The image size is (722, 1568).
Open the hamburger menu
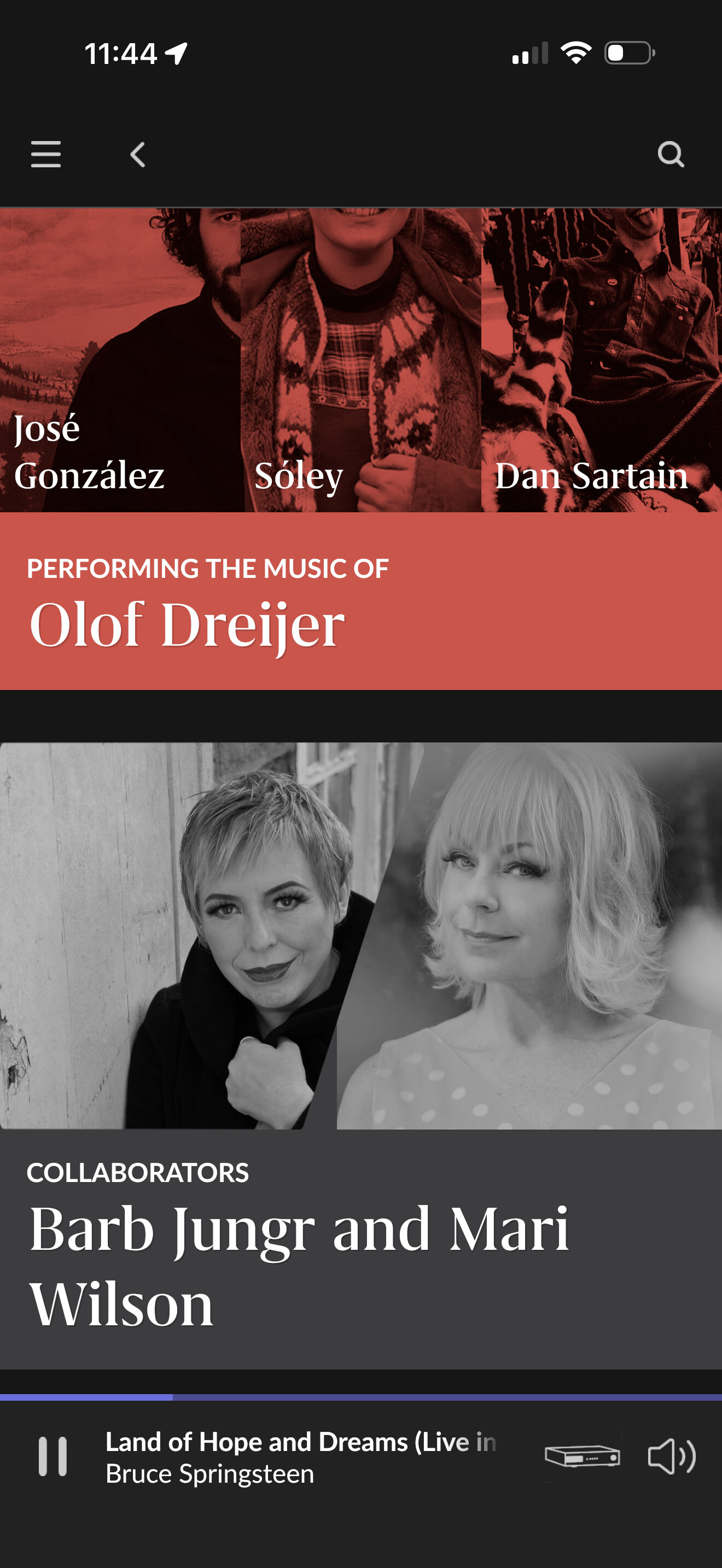click(45, 154)
